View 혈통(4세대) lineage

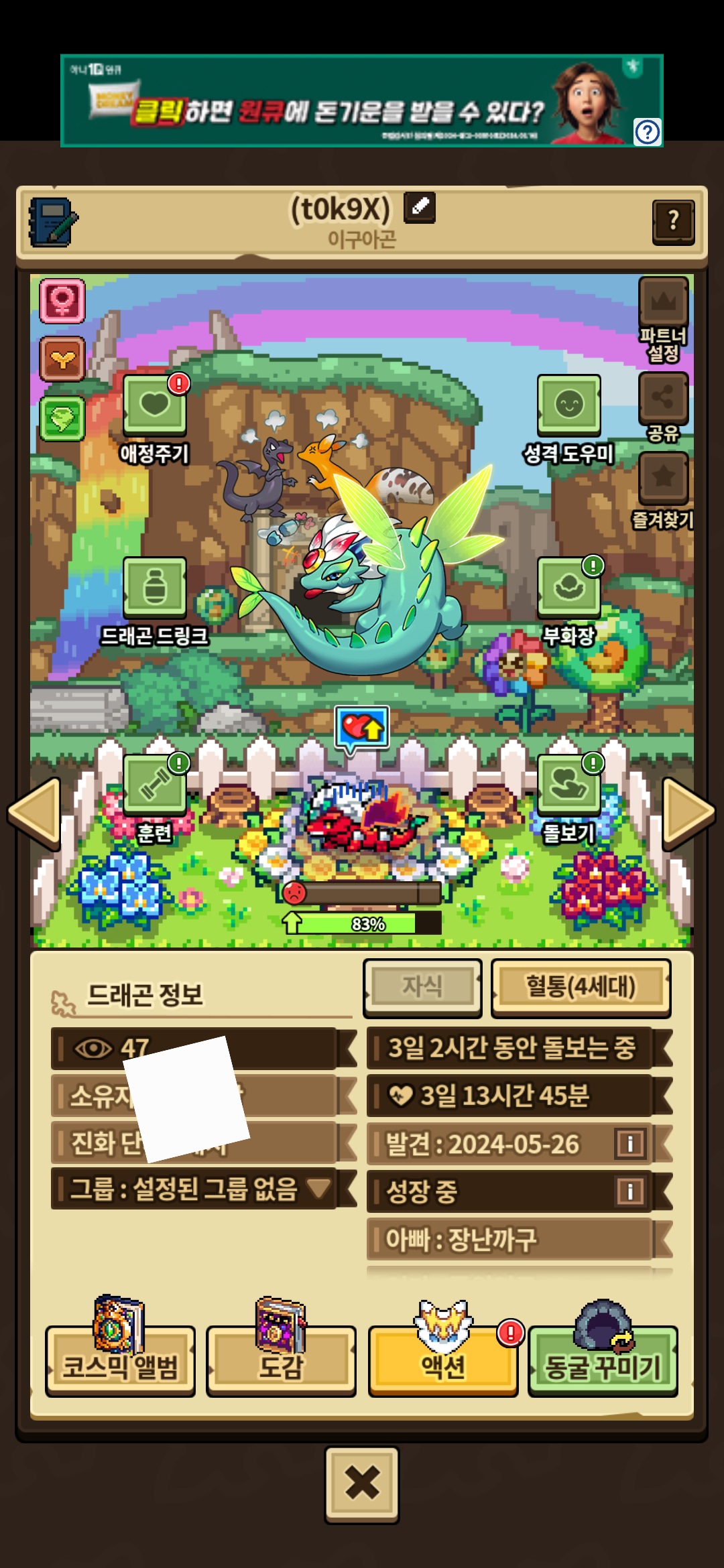[581, 987]
